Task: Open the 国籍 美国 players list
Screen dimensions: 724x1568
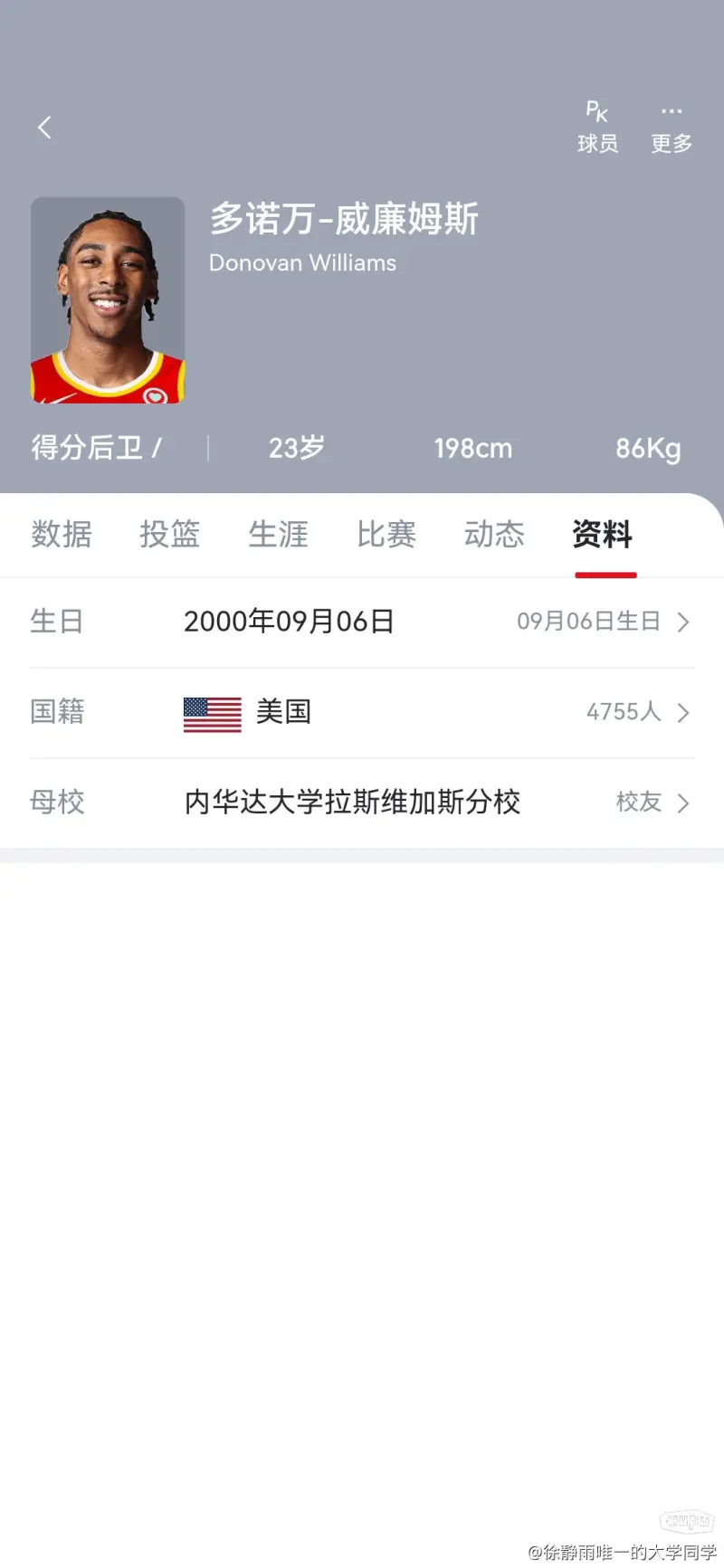Action: tap(362, 712)
